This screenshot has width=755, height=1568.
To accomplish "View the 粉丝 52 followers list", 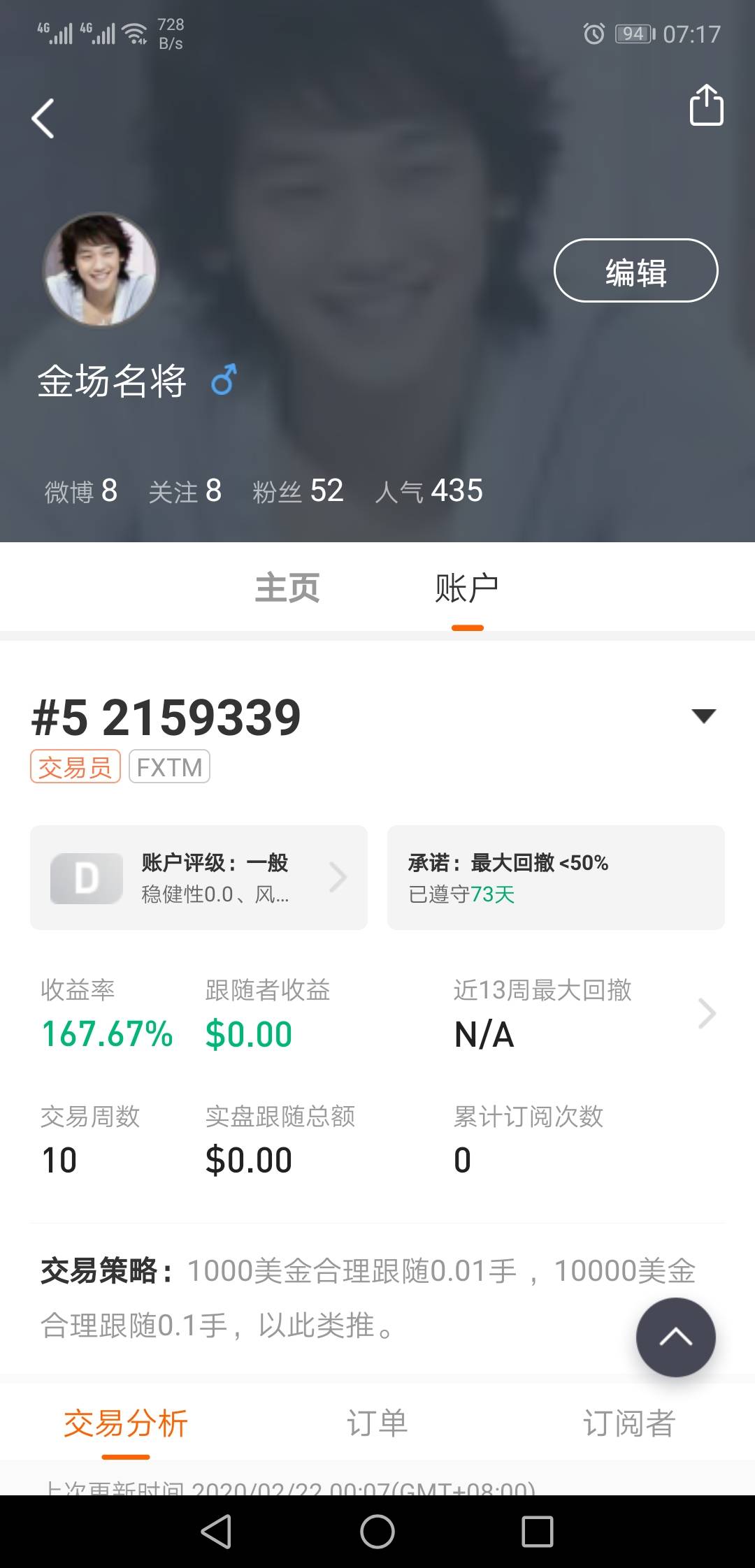I will (298, 491).
